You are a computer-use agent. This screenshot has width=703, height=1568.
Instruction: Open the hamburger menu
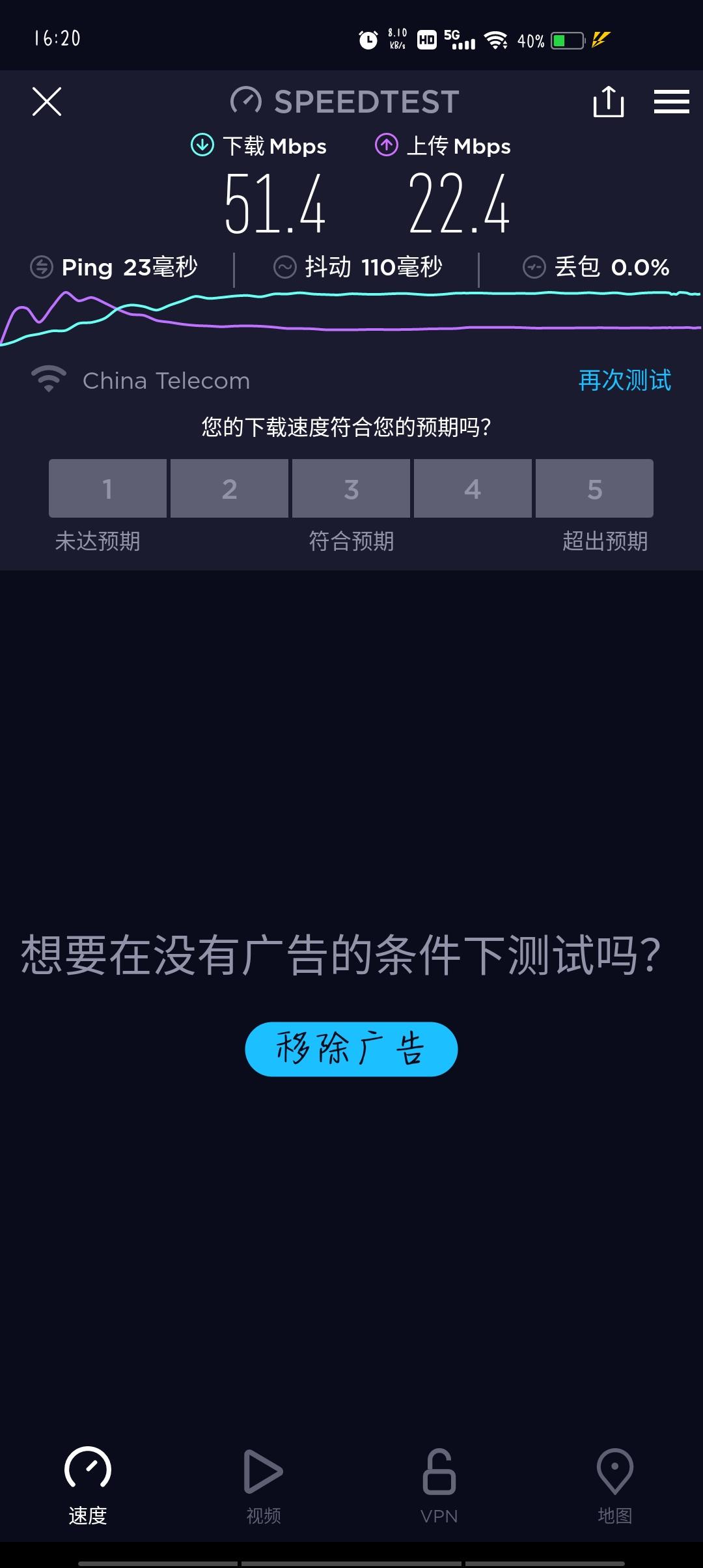pyautogui.click(x=672, y=101)
